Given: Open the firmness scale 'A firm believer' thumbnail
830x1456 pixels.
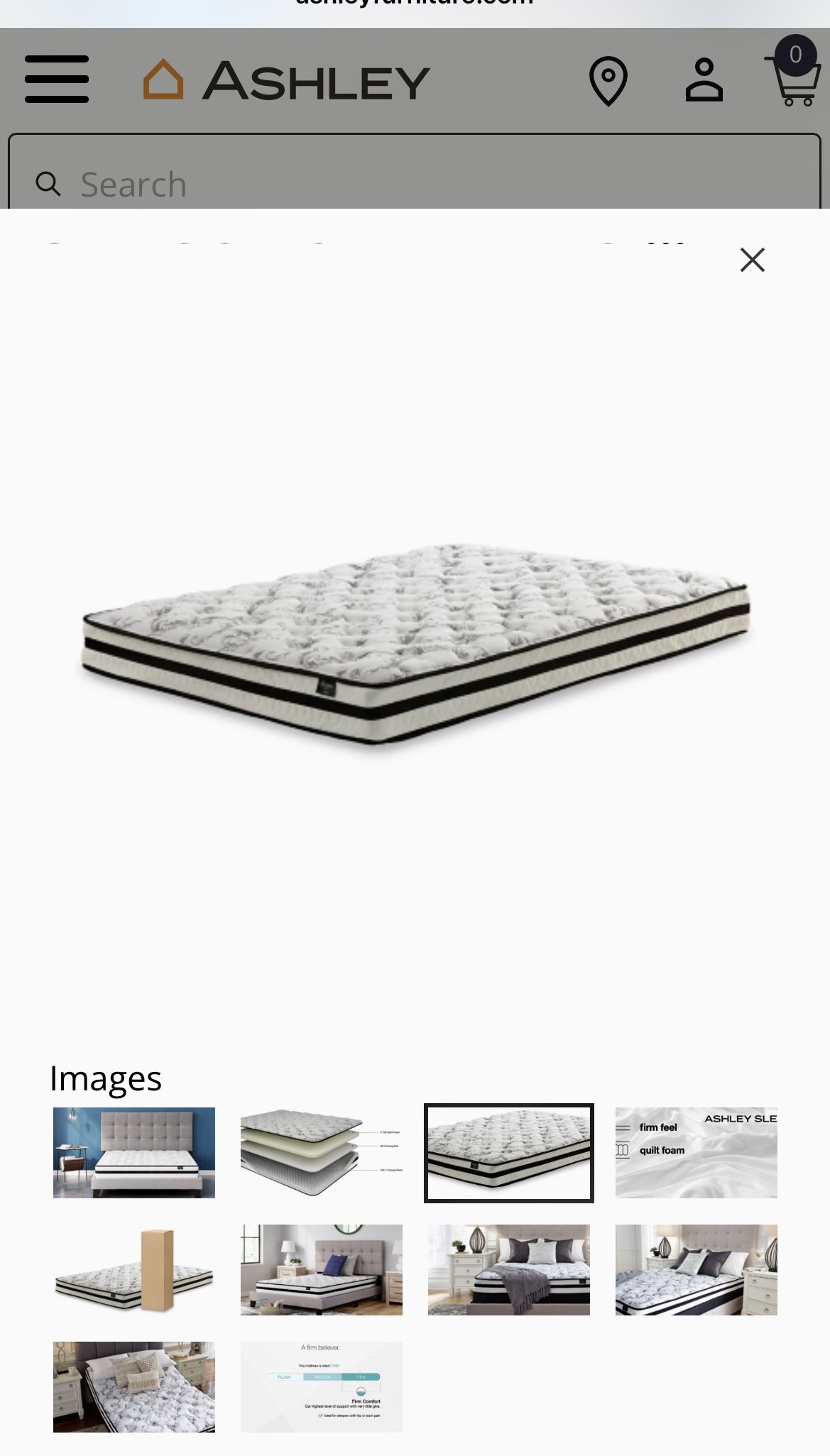Looking at the screenshot, I should click(321, 1387).
